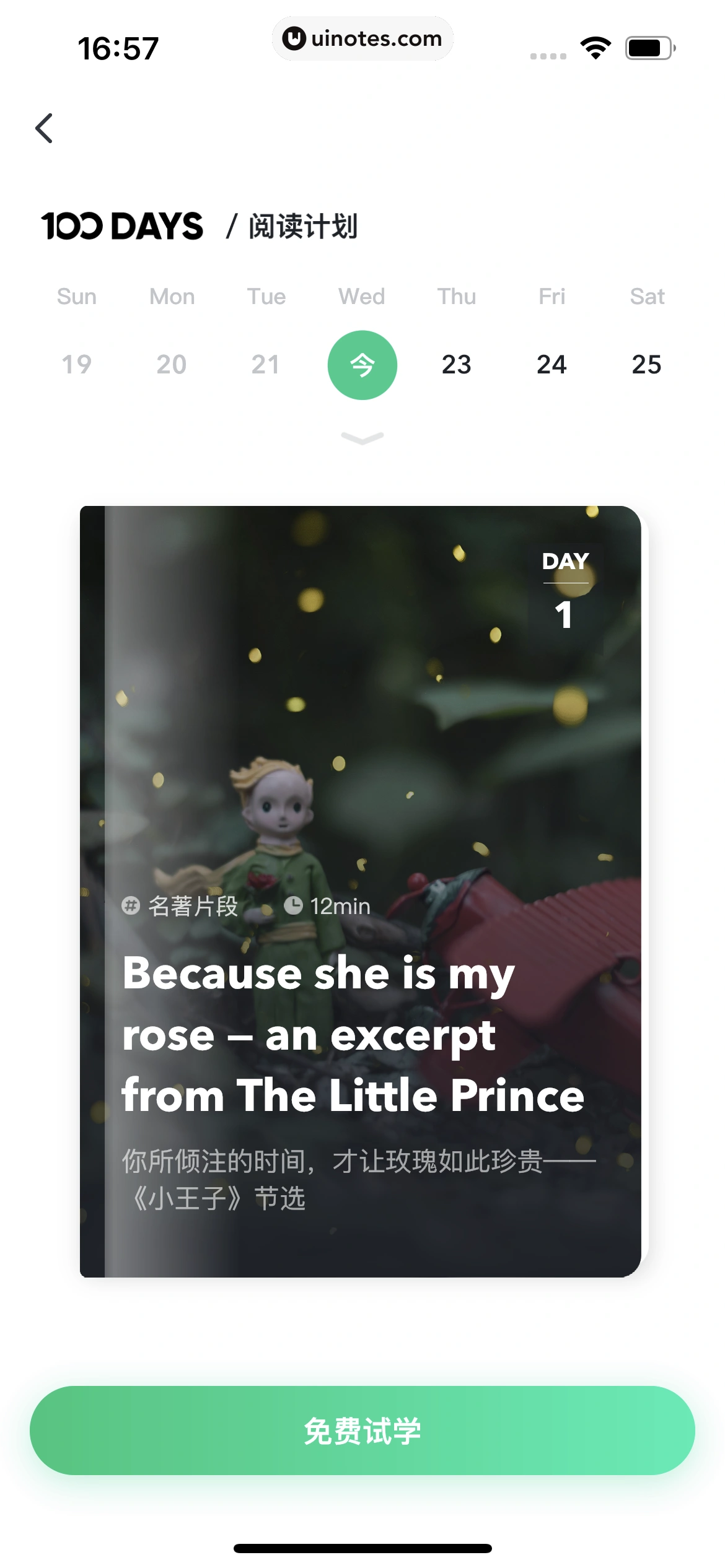725x1568 pixels.
Task: Select today's date circle marked 今
Action: click(x=362, y=365)
